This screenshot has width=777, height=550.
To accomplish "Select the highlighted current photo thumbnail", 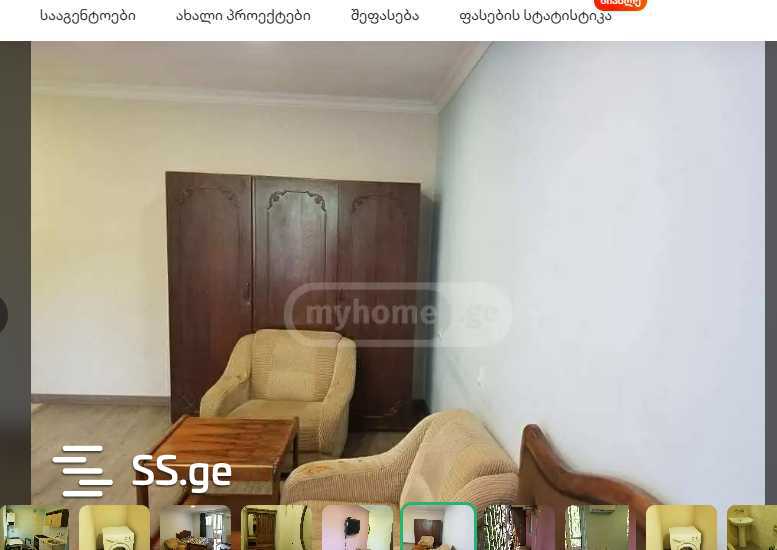I will (438, 528).
